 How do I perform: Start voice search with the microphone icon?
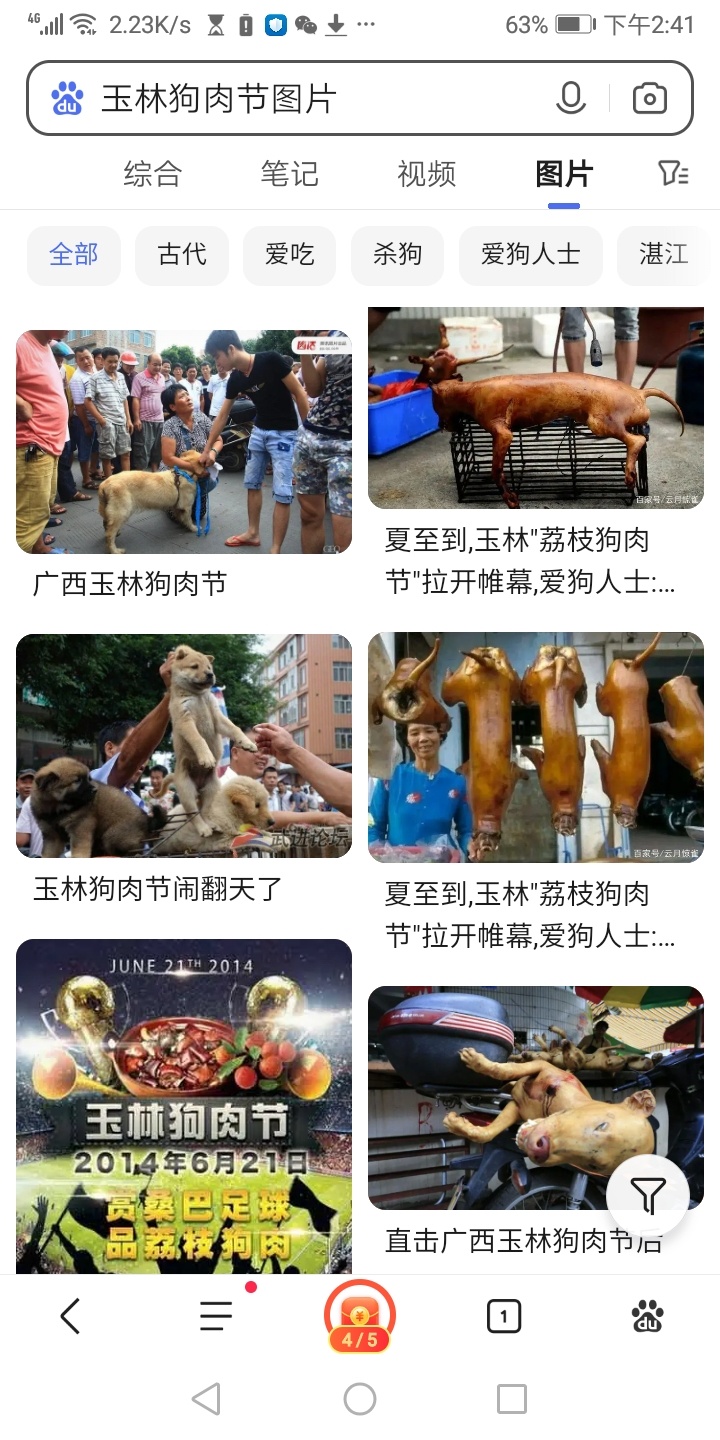pyautogui.click(x=570, y=99)
